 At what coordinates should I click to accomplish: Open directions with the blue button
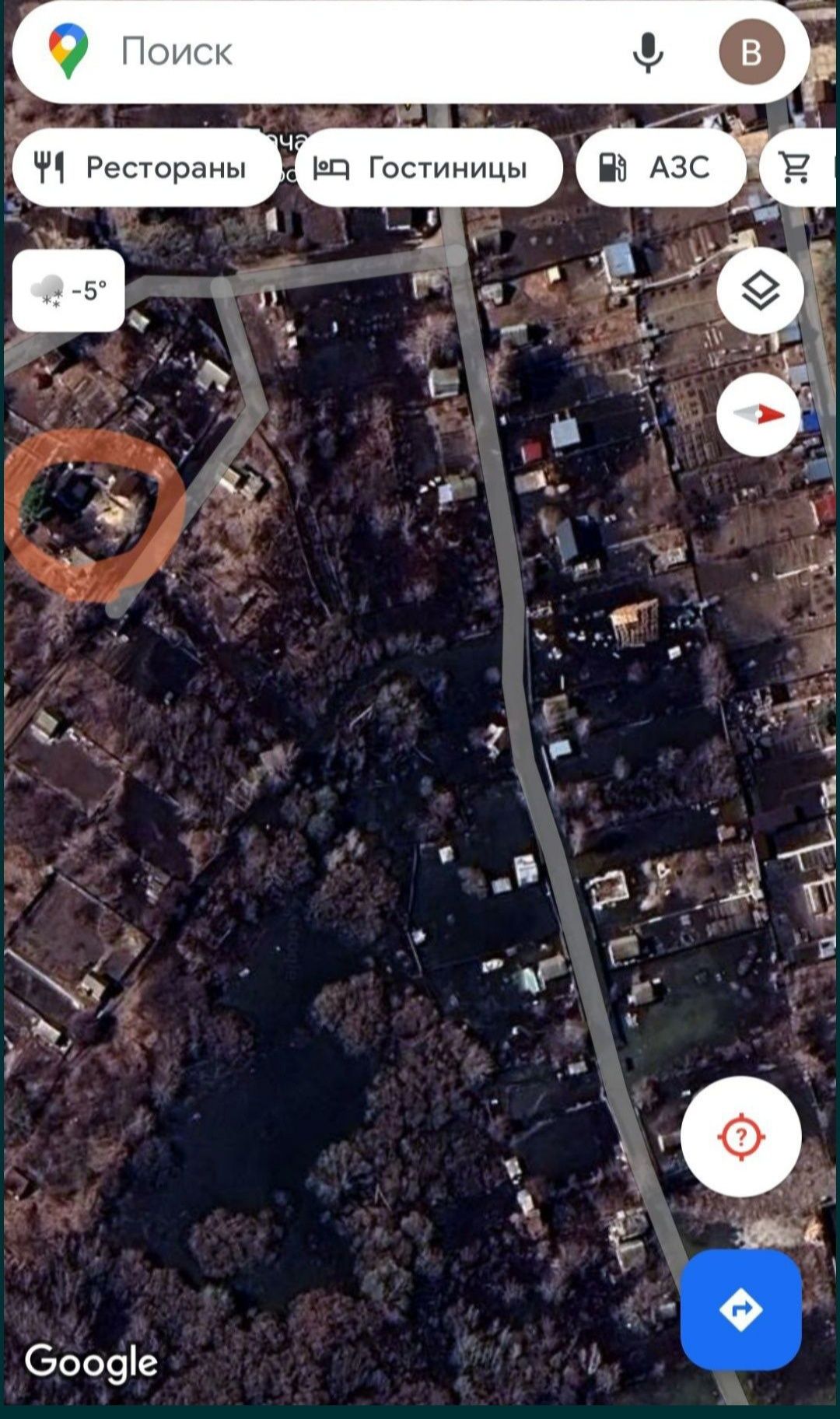tap(740, 1309)
